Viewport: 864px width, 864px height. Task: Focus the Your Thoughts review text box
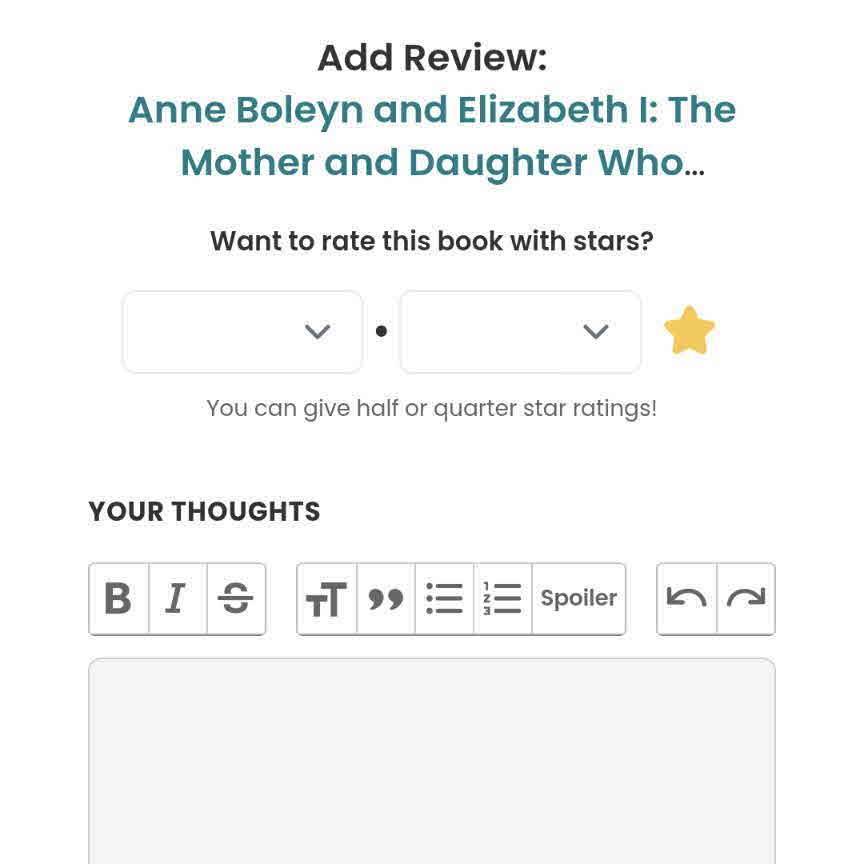pos(432,760)
